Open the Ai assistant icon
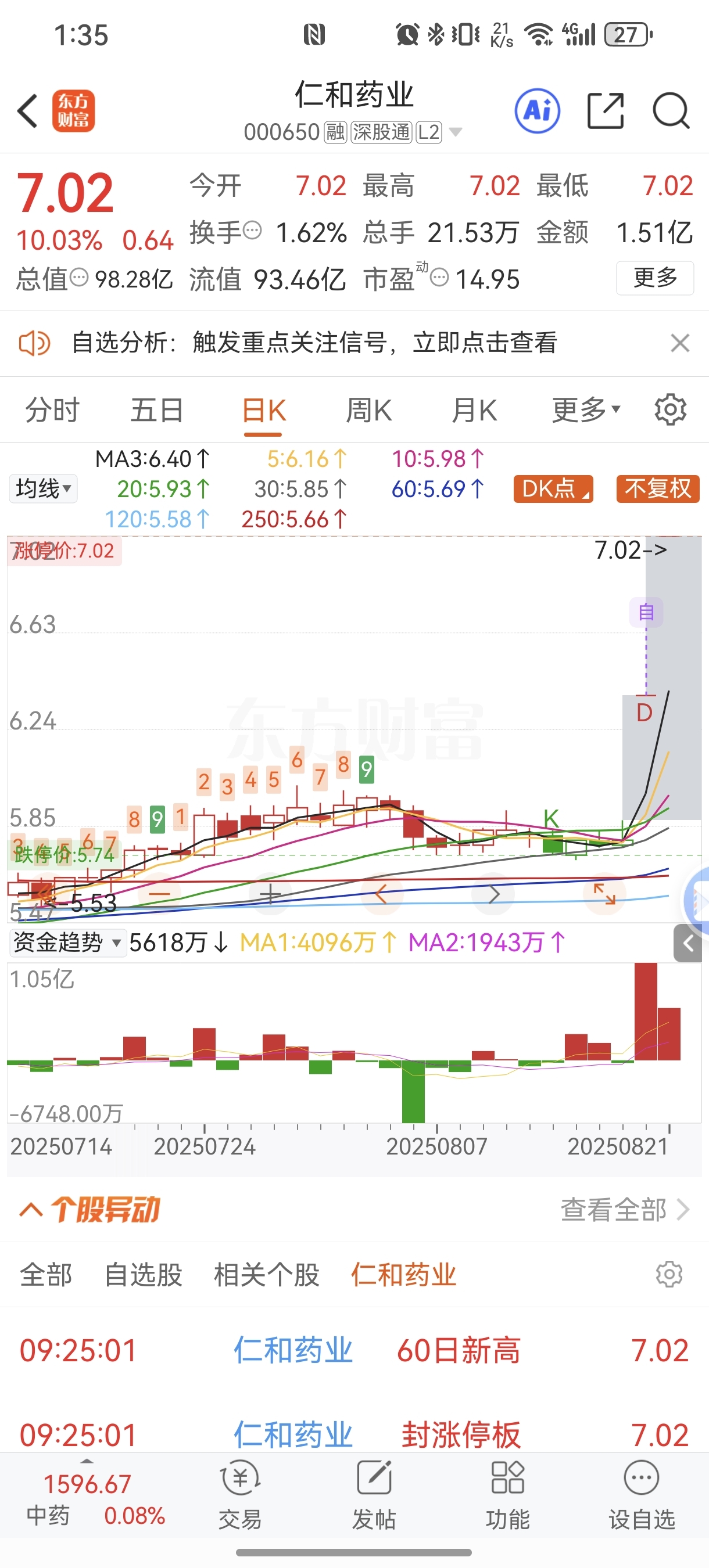This screenshot has width=709, height=1568. [x=537, y=111]
